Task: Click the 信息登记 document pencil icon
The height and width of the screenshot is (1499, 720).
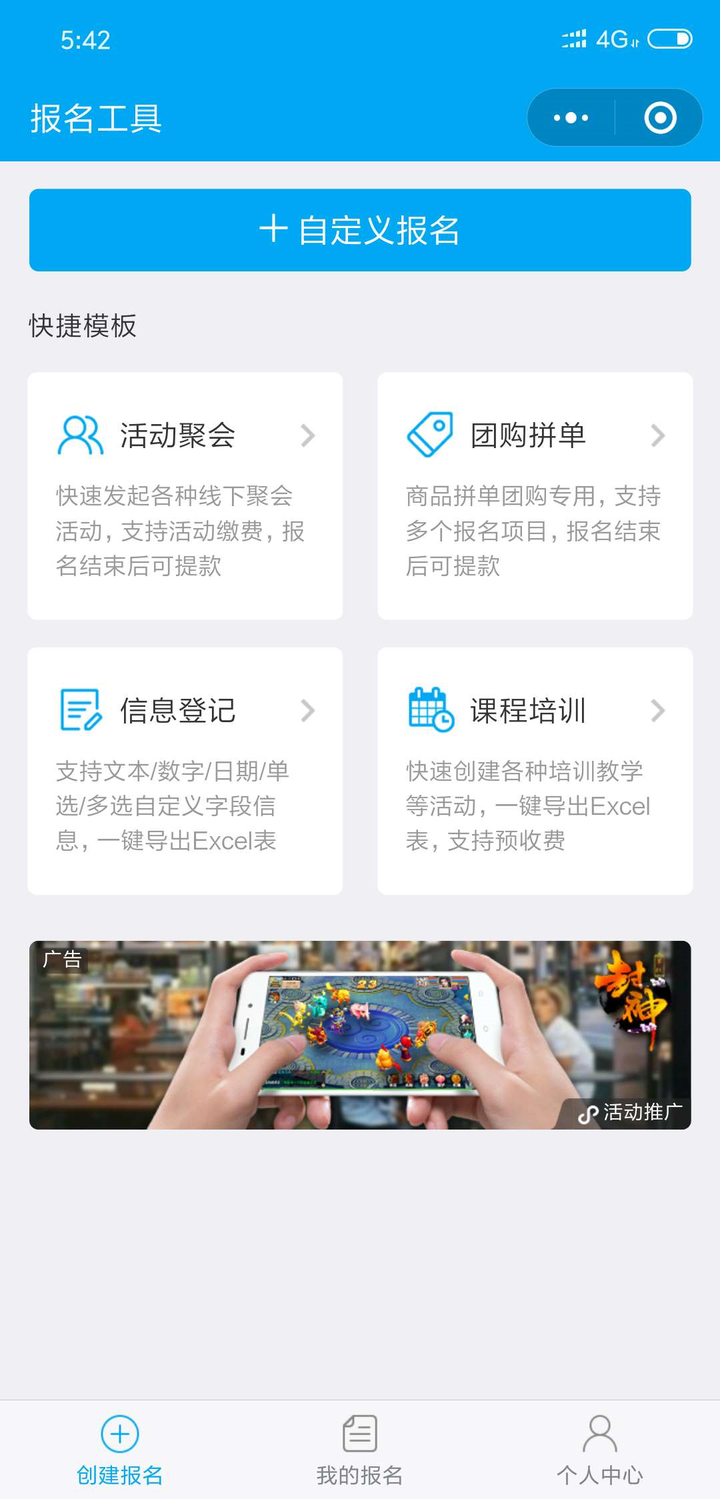Action: click(x=79, y=711)
